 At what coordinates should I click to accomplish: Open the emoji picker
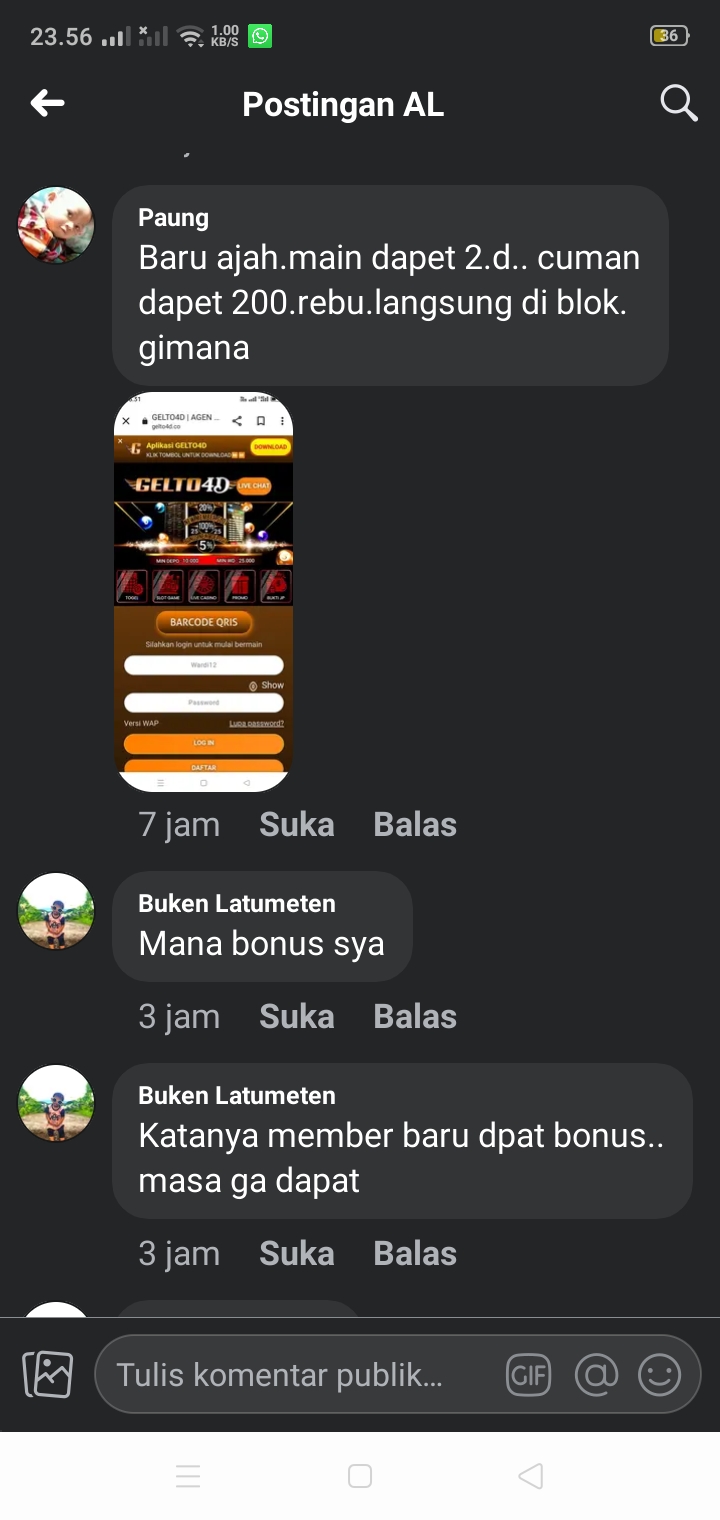(660, 1375)
